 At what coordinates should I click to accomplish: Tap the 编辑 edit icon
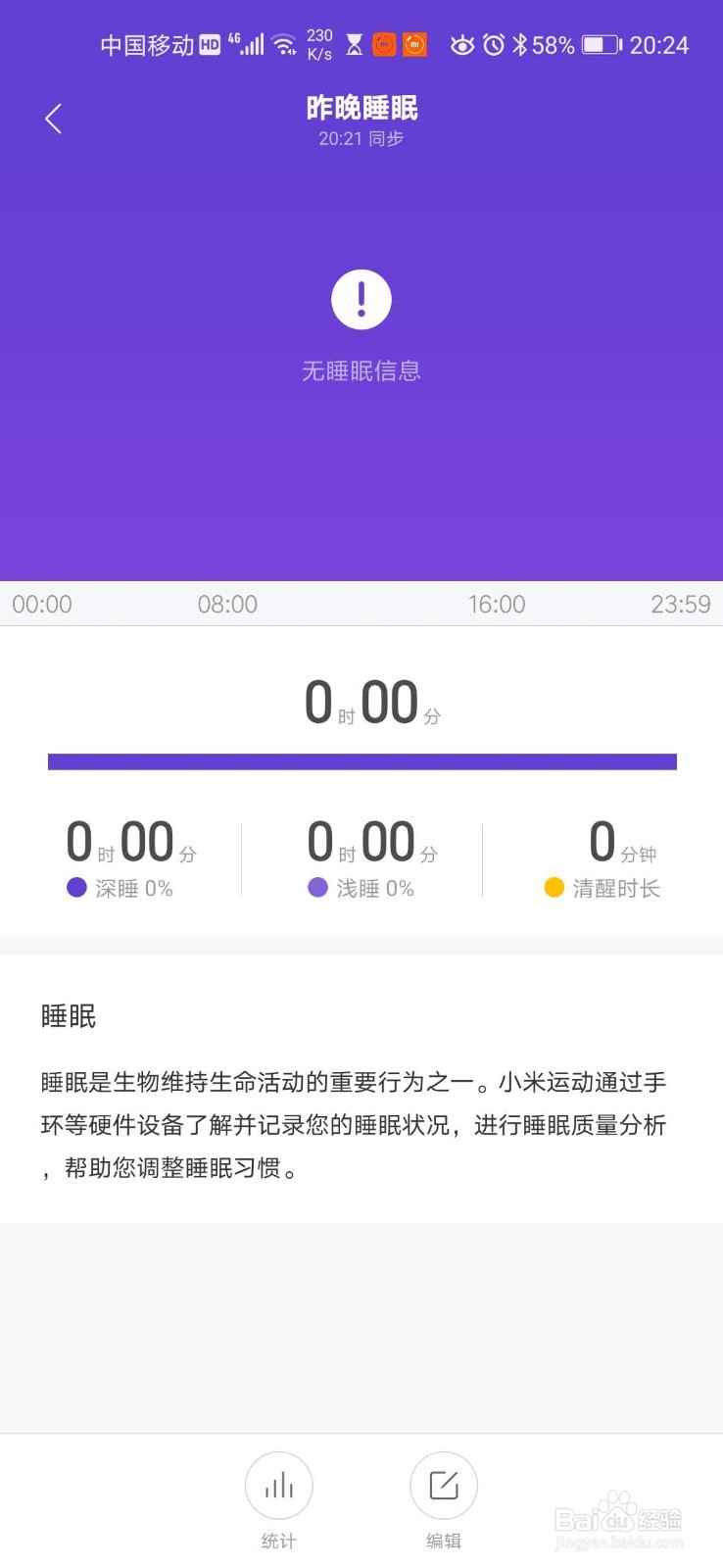pos(443,1486)
